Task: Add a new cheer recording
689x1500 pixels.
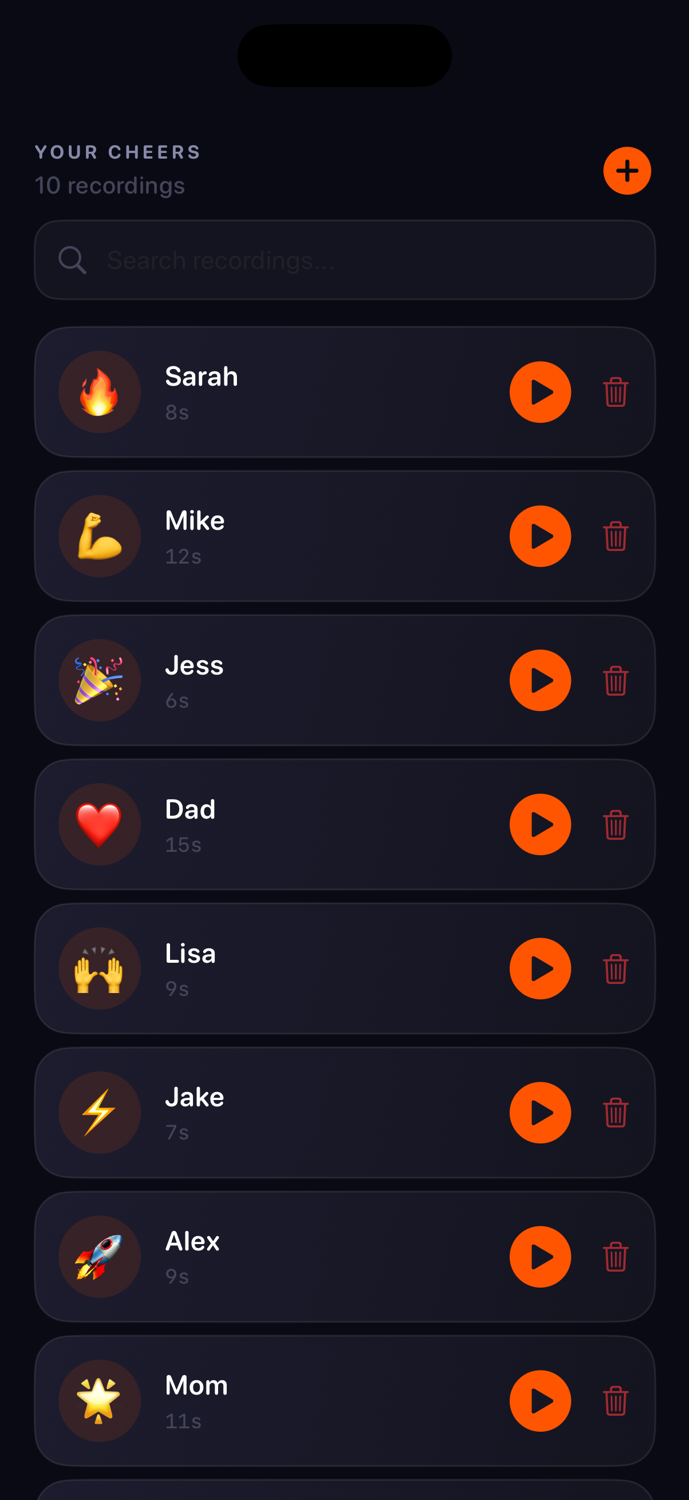Action: [x=627, y=171]
